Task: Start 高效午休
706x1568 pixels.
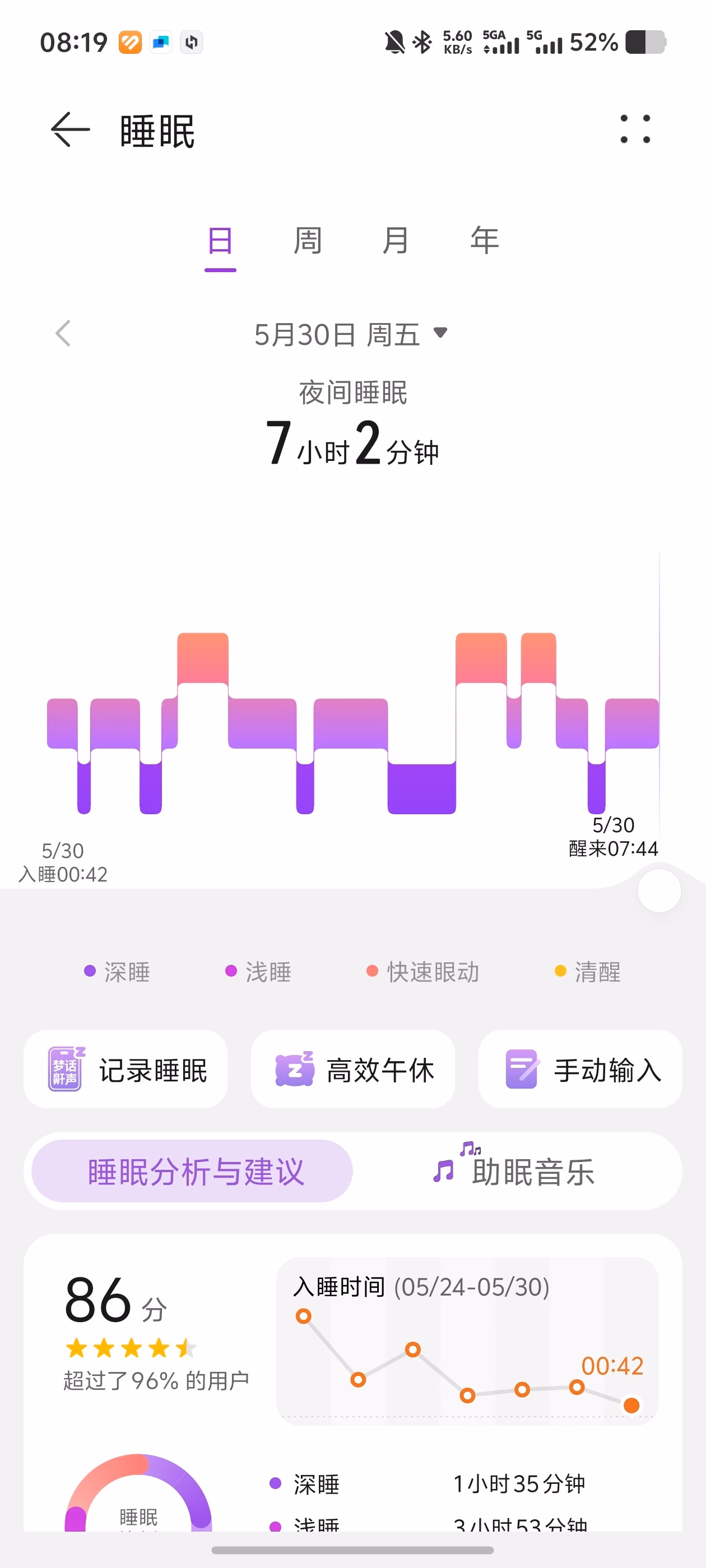Action: point(352,1070)
